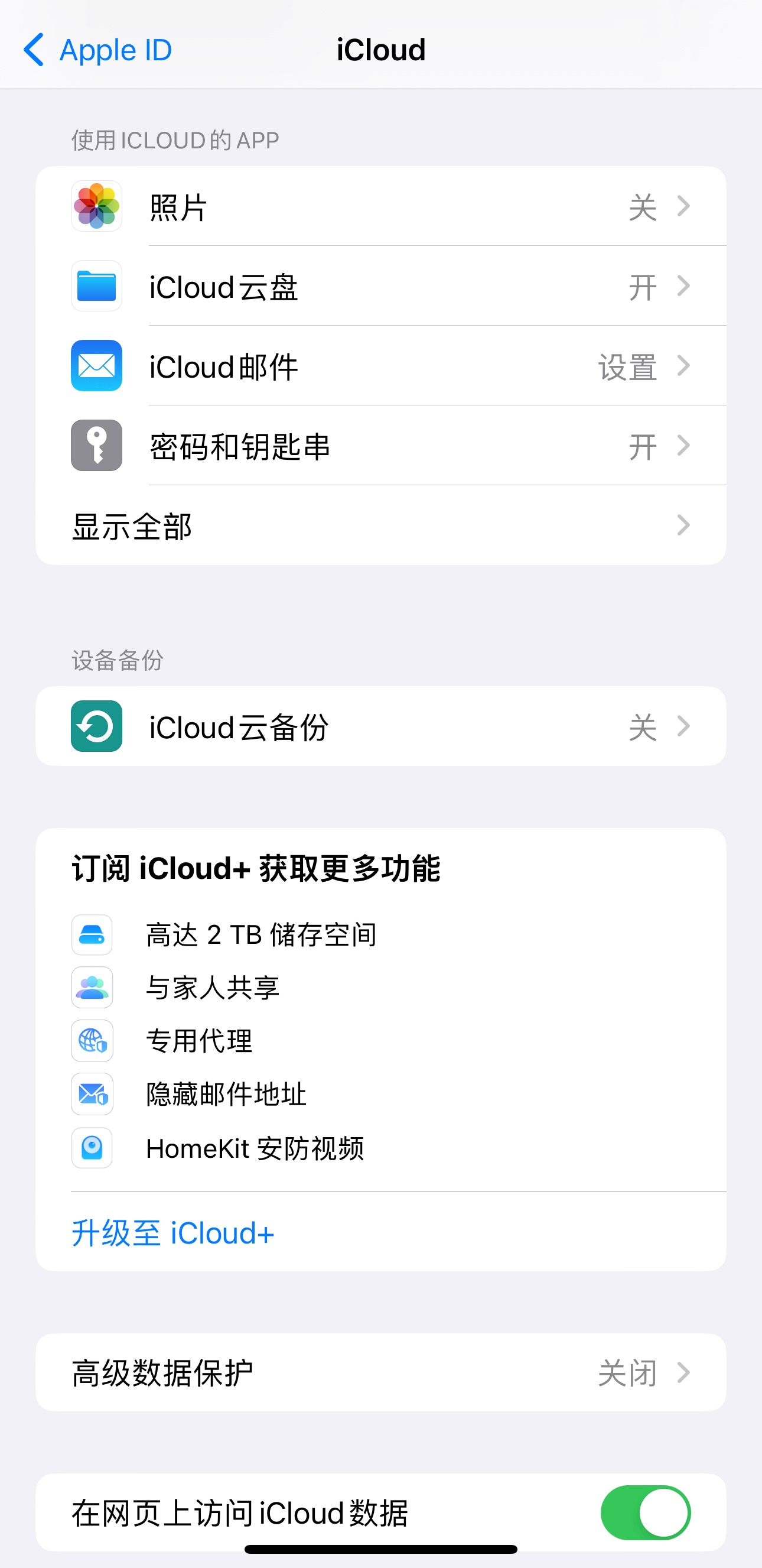Image resolution: width=762 pixels, height=1568 pixels.
Task: Disable 在网页上访问 iCloud 数据 switch
Action: (645, 1512)
